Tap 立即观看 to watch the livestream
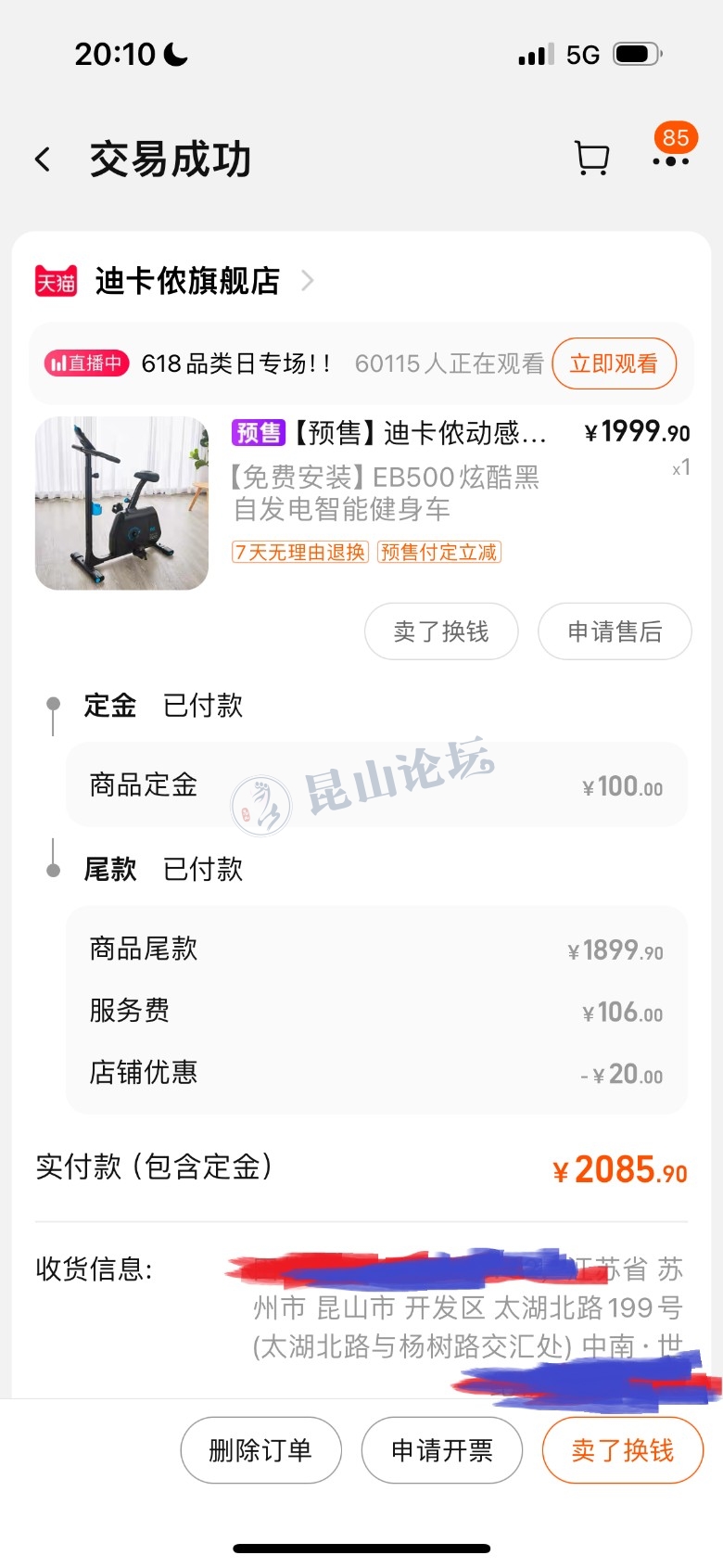This screenshot has width=723, height=1568. (614, 363)
